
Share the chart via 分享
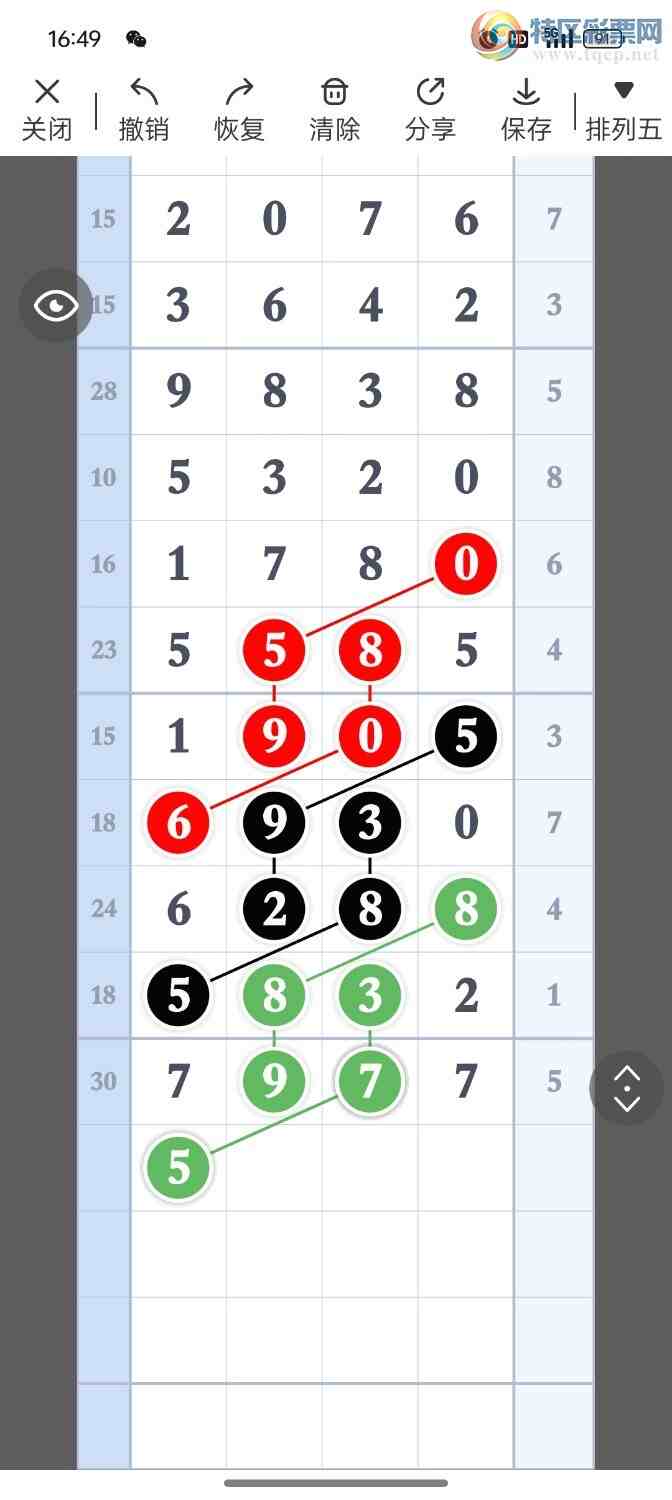(430, 110)
